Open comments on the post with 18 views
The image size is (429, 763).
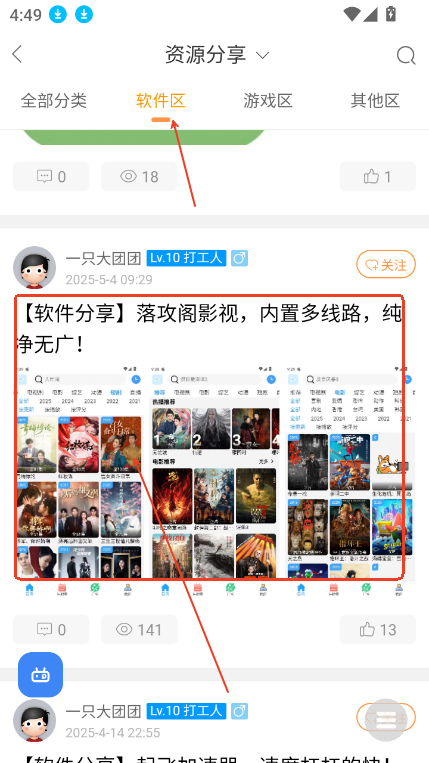51,176
